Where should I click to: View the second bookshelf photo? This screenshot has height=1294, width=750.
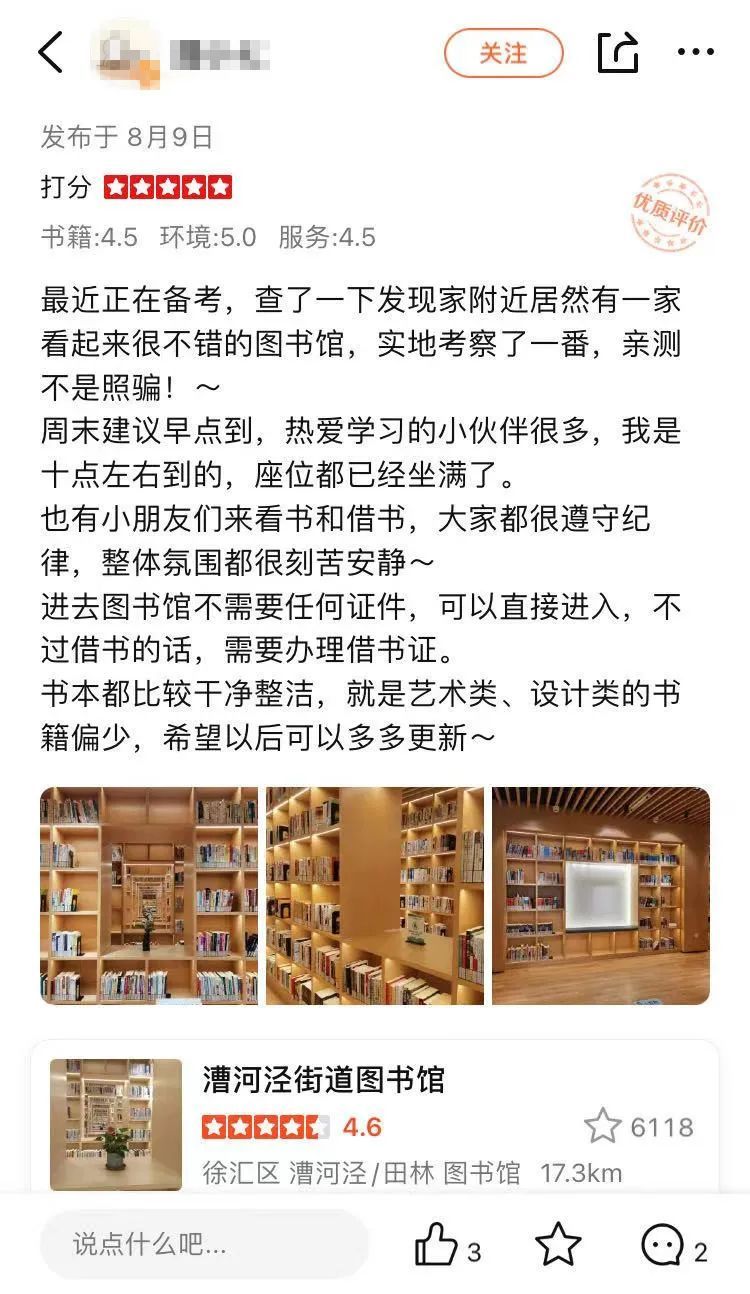[x=375, y=895]
